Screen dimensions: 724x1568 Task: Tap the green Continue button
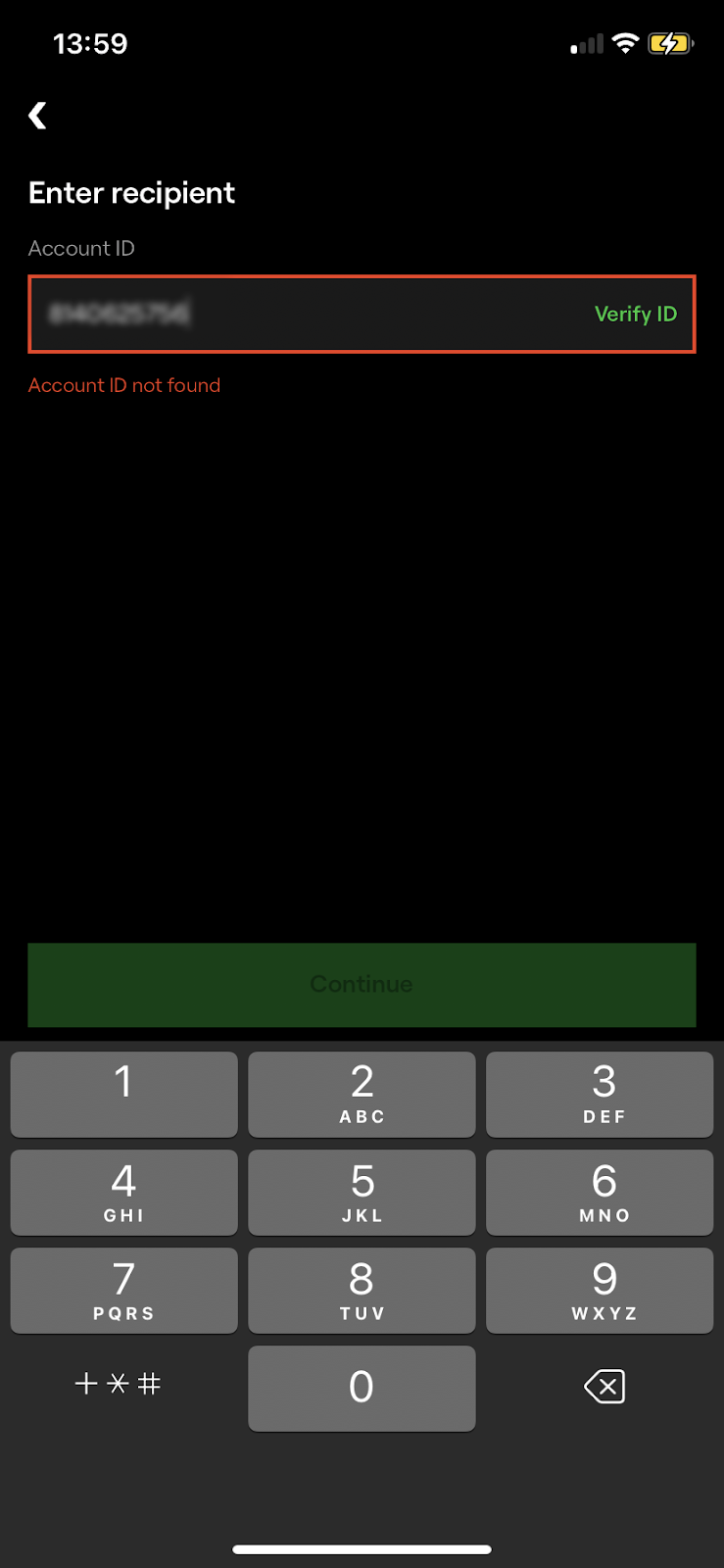pyautogui.click(x=362, y=985)
